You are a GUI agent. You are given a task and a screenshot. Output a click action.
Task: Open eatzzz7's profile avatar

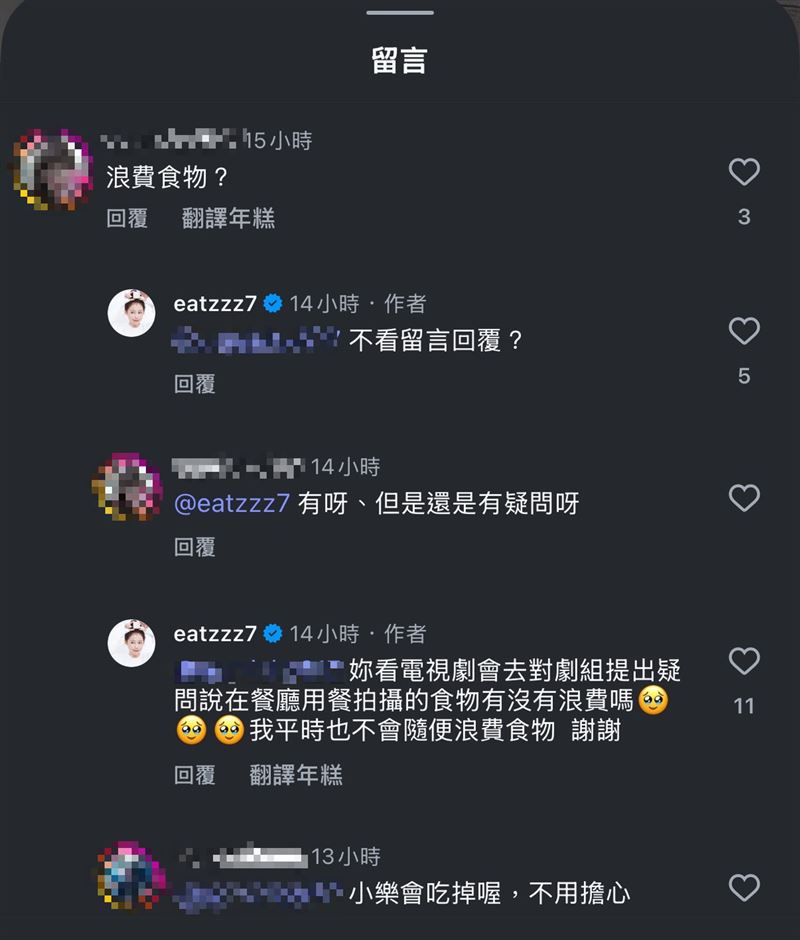131,311
